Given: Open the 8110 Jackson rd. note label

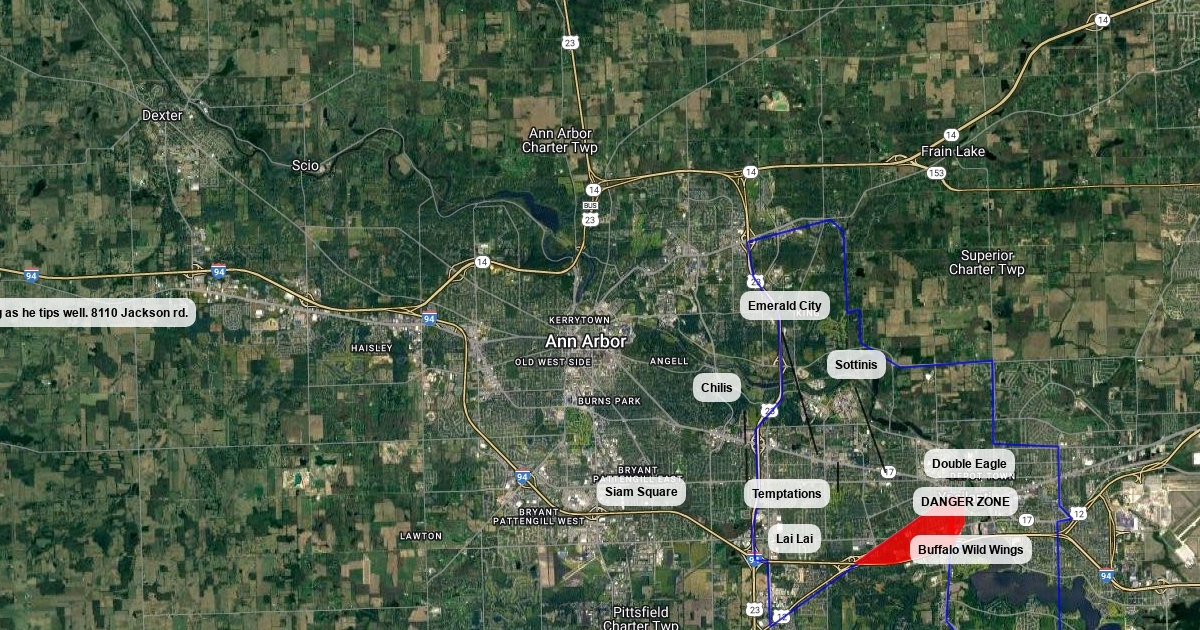Looking at the screenshot, I should [95, 313].
